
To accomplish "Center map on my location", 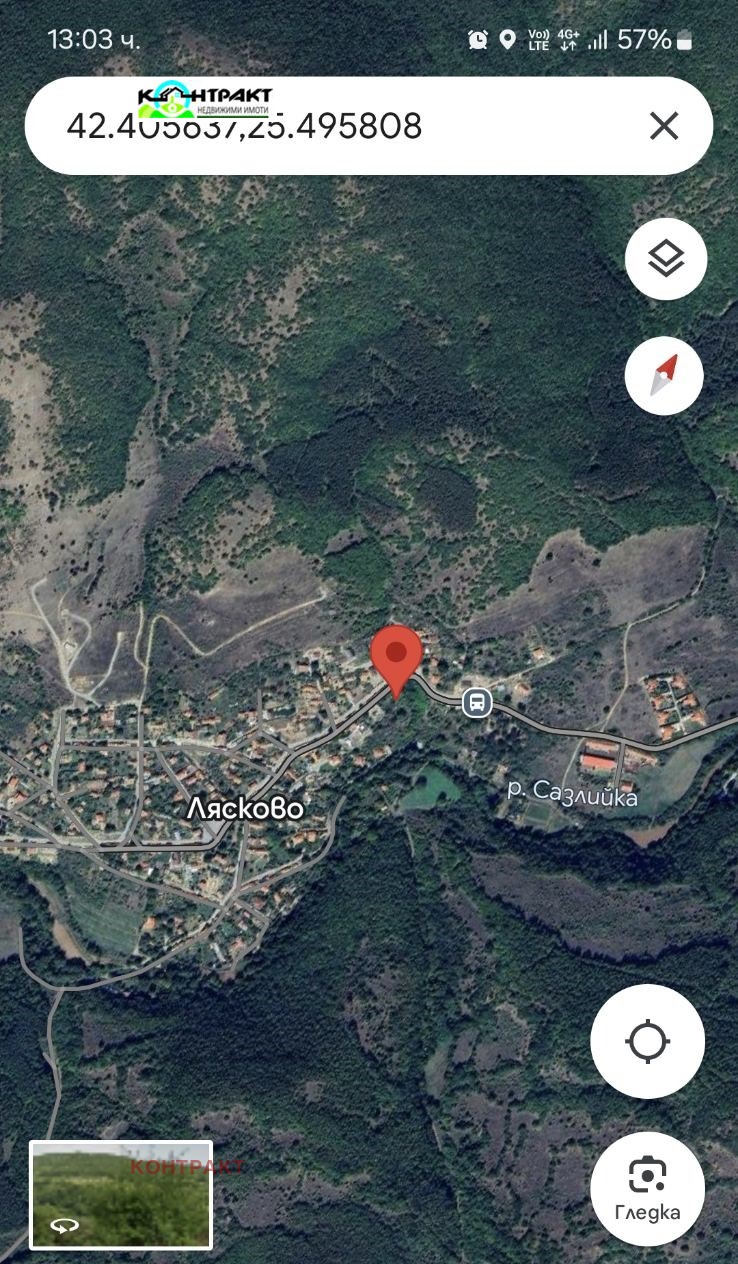I will tap(647, 1041).
